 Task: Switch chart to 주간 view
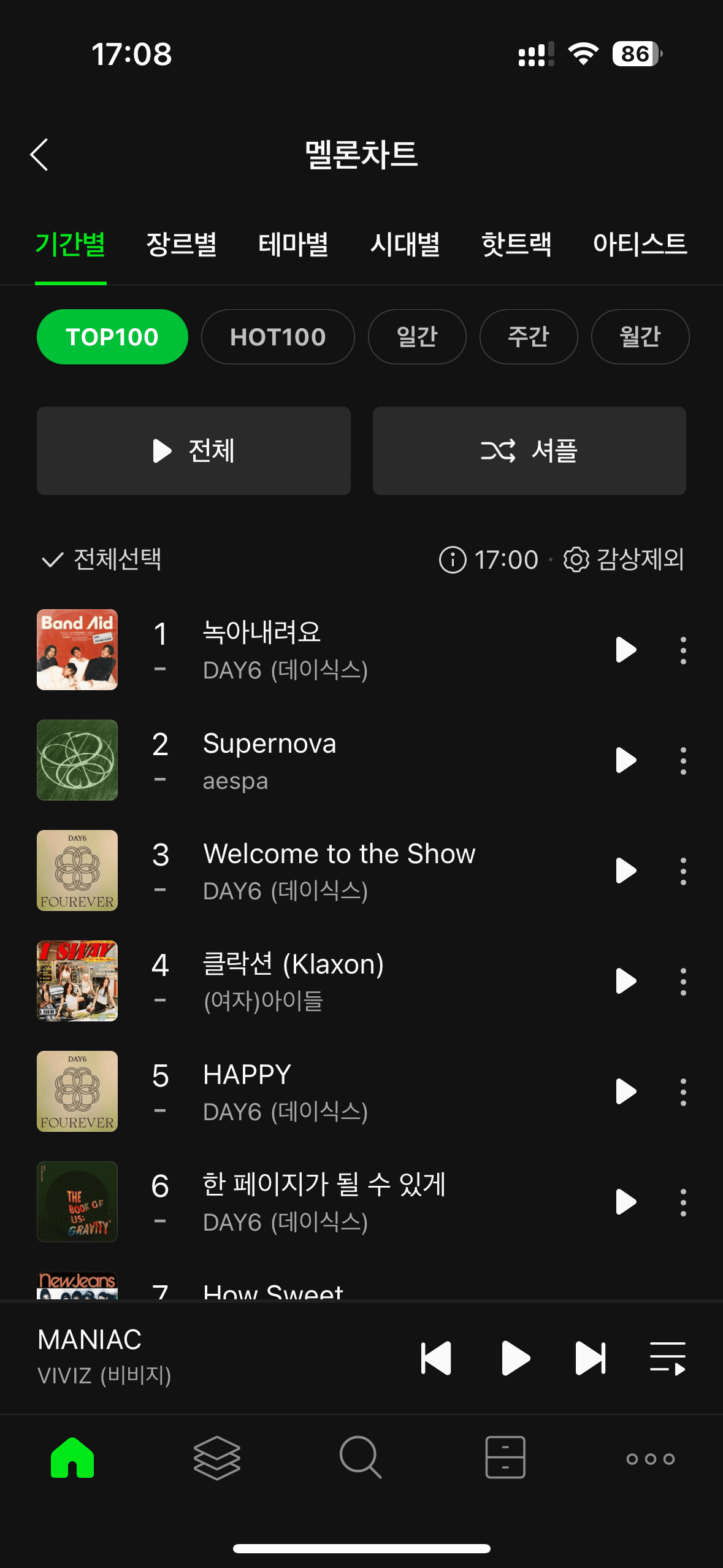click(x=528, y=336)
